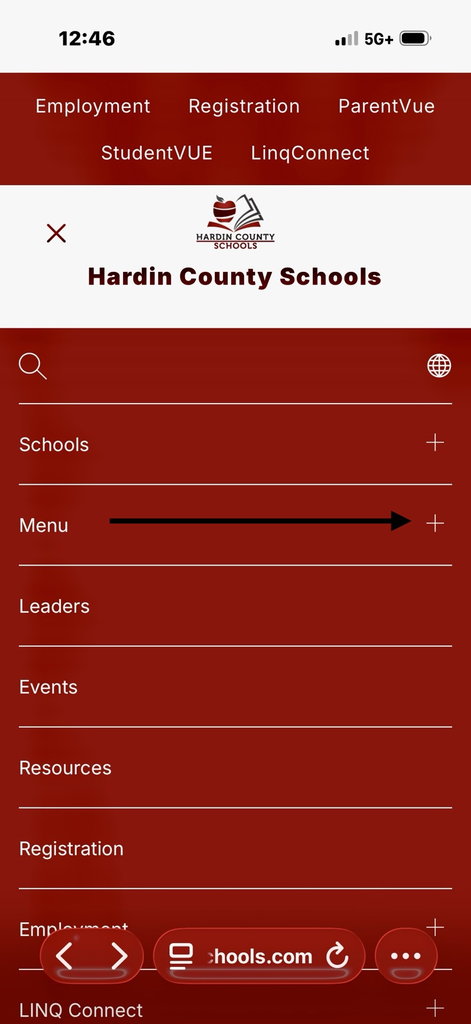Tap LinqConnect in the top bar
Image resolution: width=471 pixels, height=1024 pixels.
tap(310, 153)
